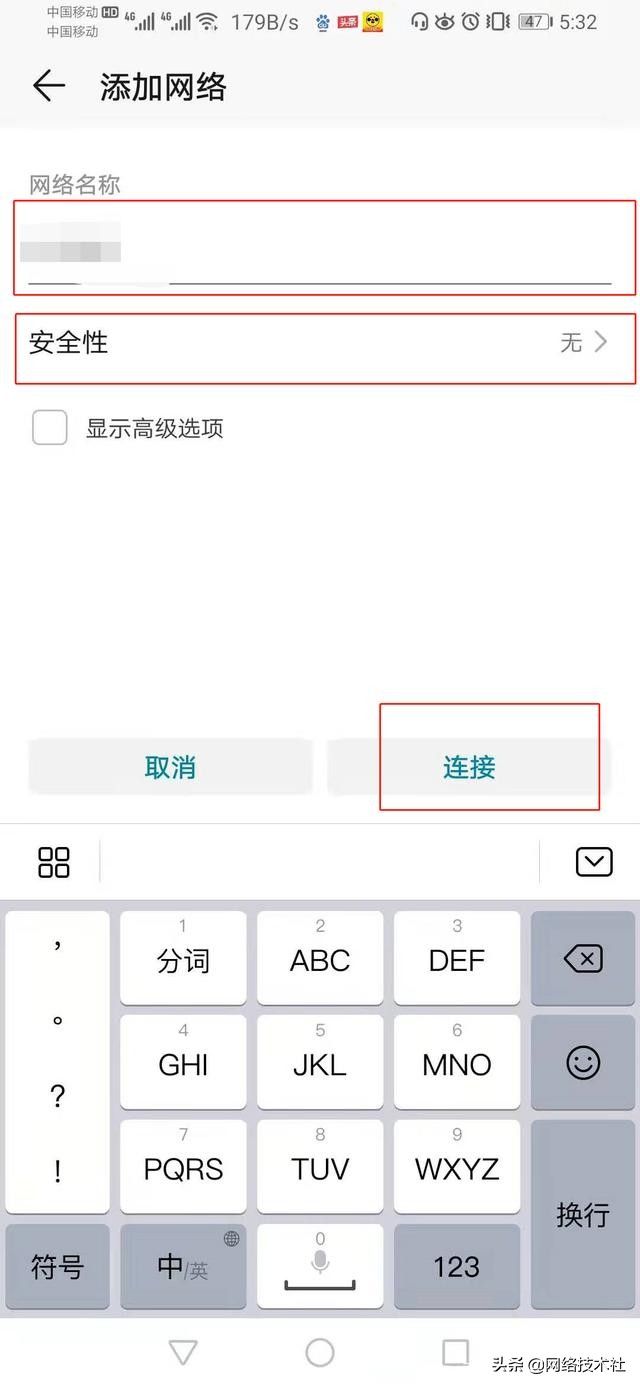The width and height of the screenshot is (640, 1387).
Task: Tap the system home button
Action: pos(320,1353)
